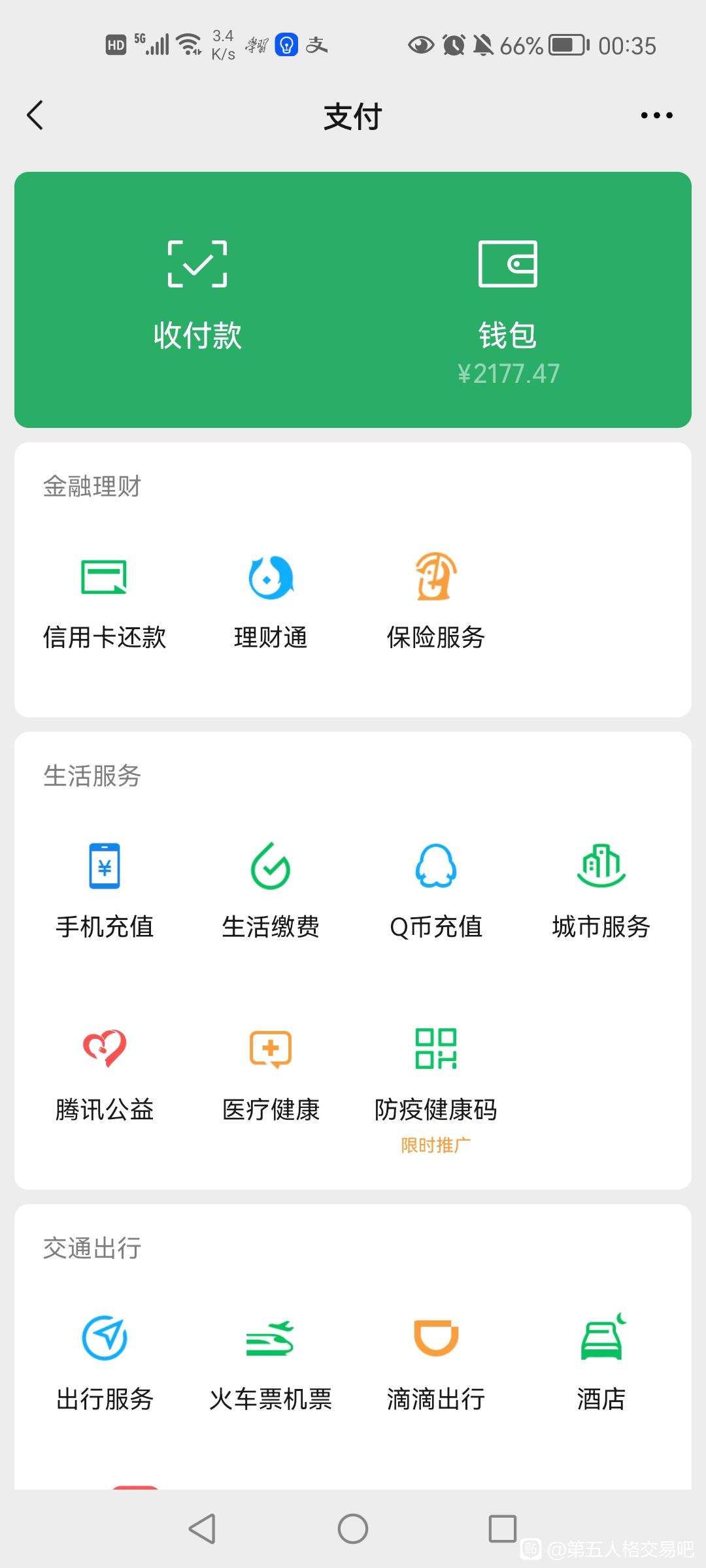
Task: Open the three-dot overflow menu
Action: tap(656, 116)
